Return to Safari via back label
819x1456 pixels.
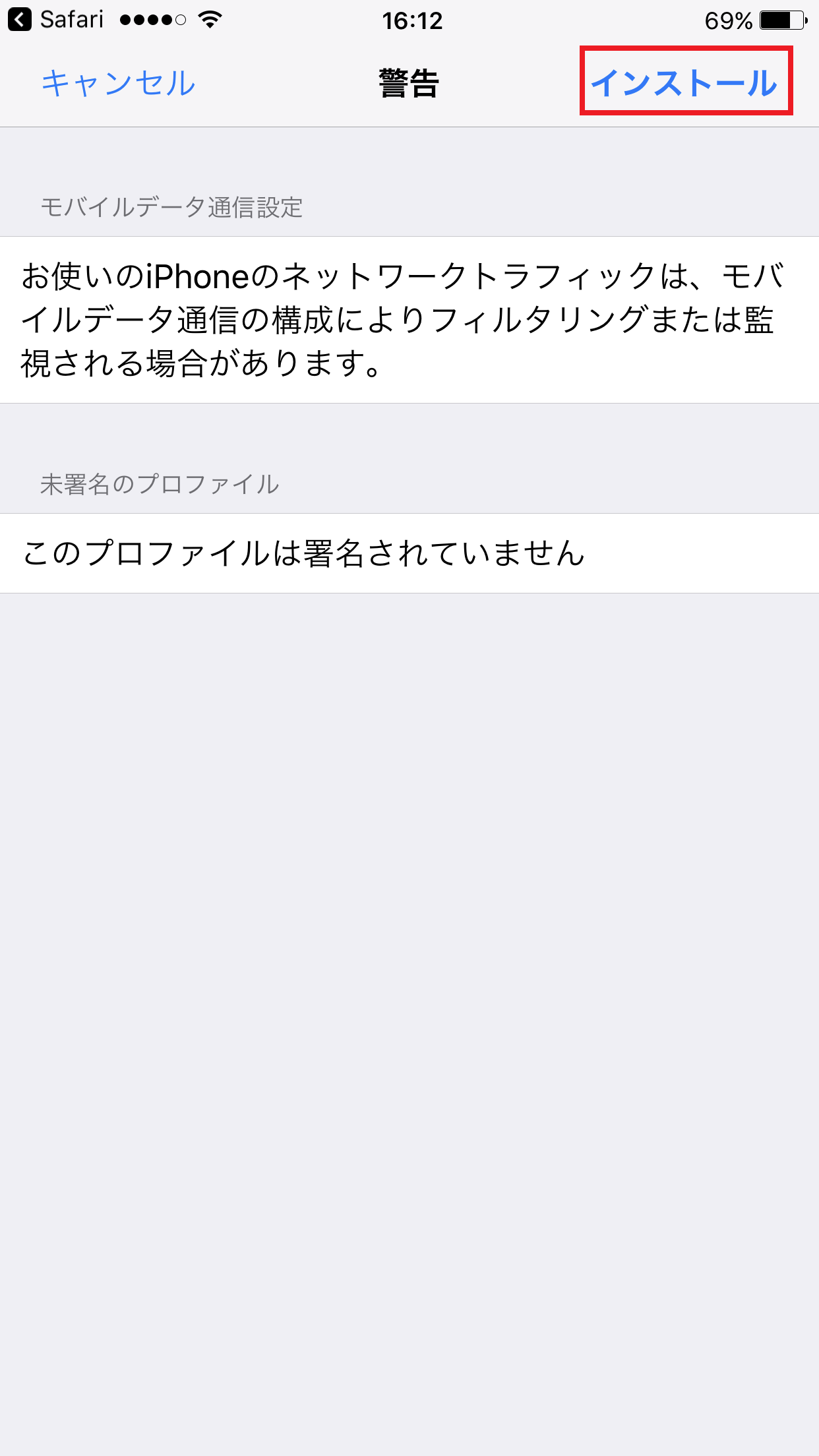point(71,18)
